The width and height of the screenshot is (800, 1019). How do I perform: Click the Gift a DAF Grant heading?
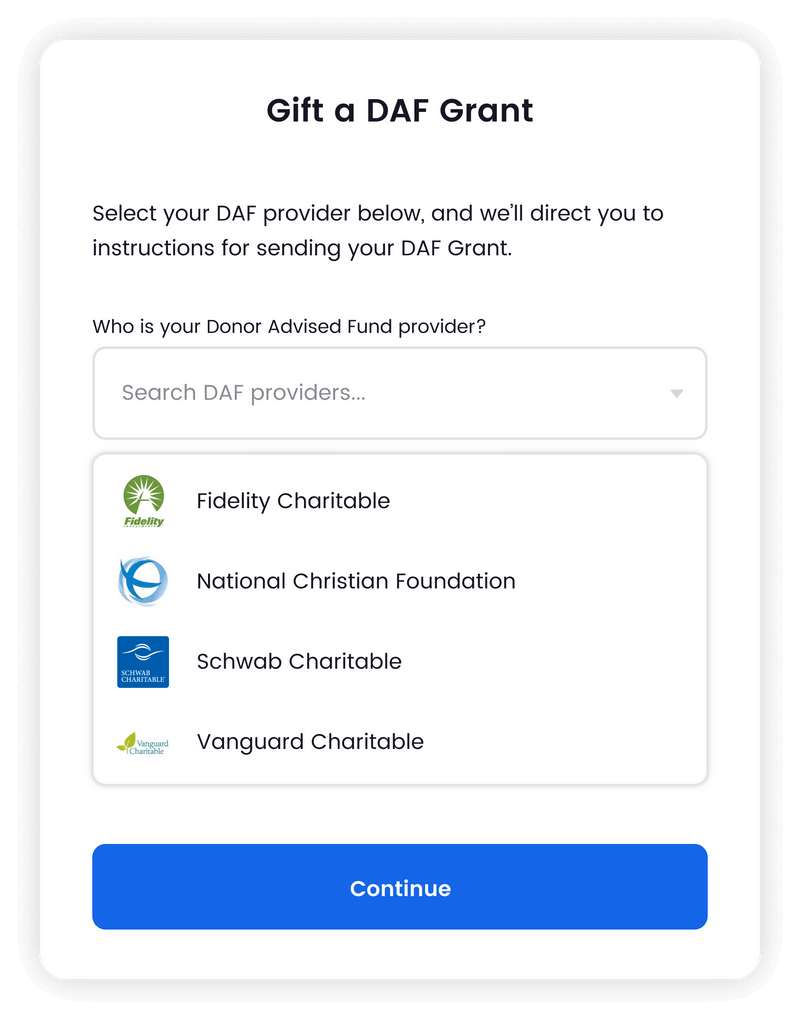399,110
